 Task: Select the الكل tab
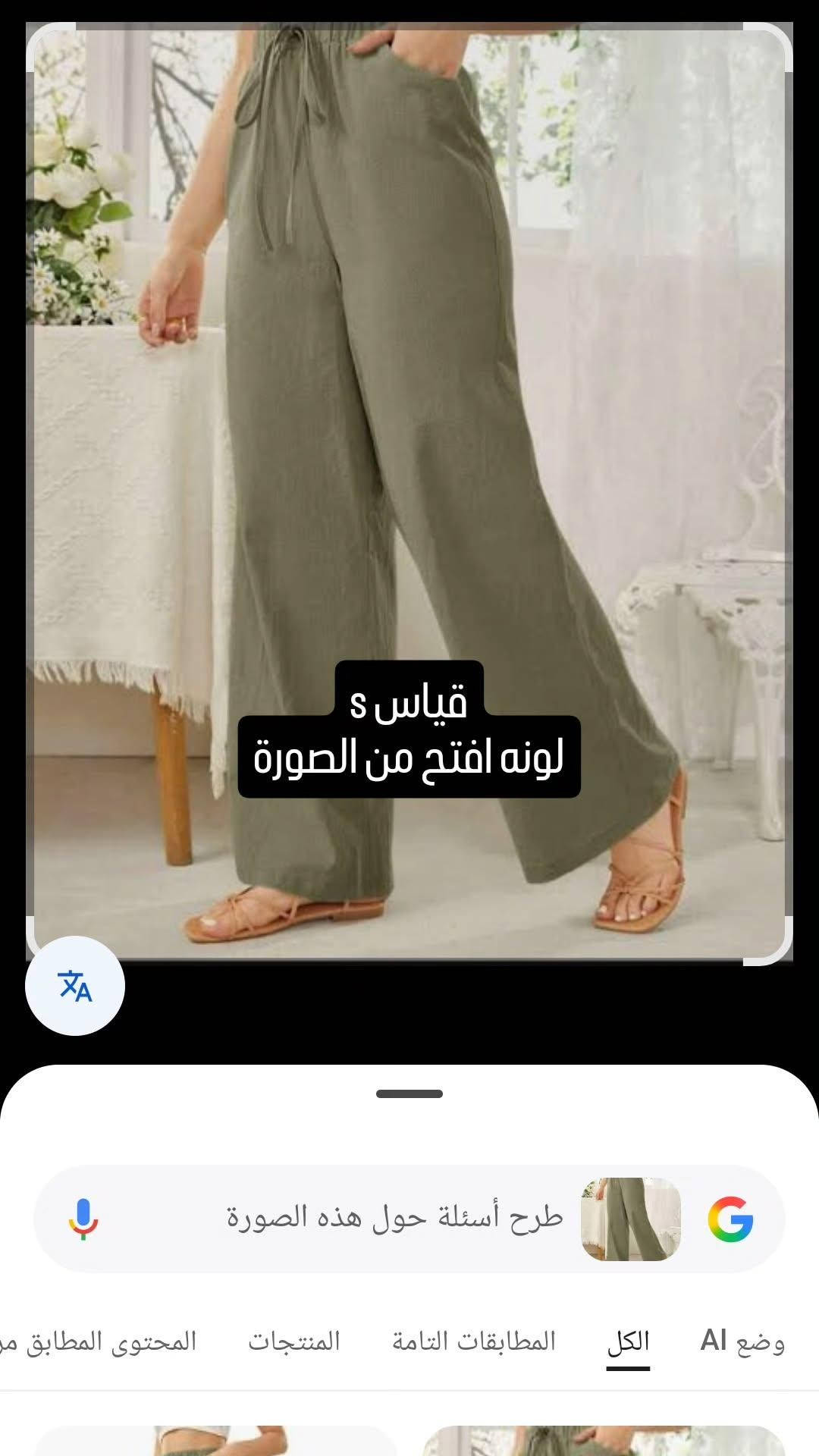pyautogui.click(x=628, y=1341)
